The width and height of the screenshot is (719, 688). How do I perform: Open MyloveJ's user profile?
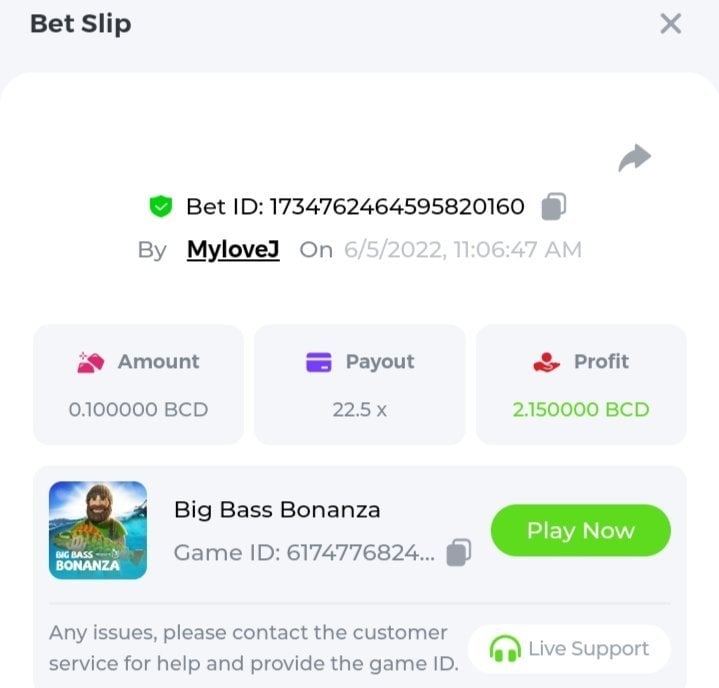click(233, 250)
